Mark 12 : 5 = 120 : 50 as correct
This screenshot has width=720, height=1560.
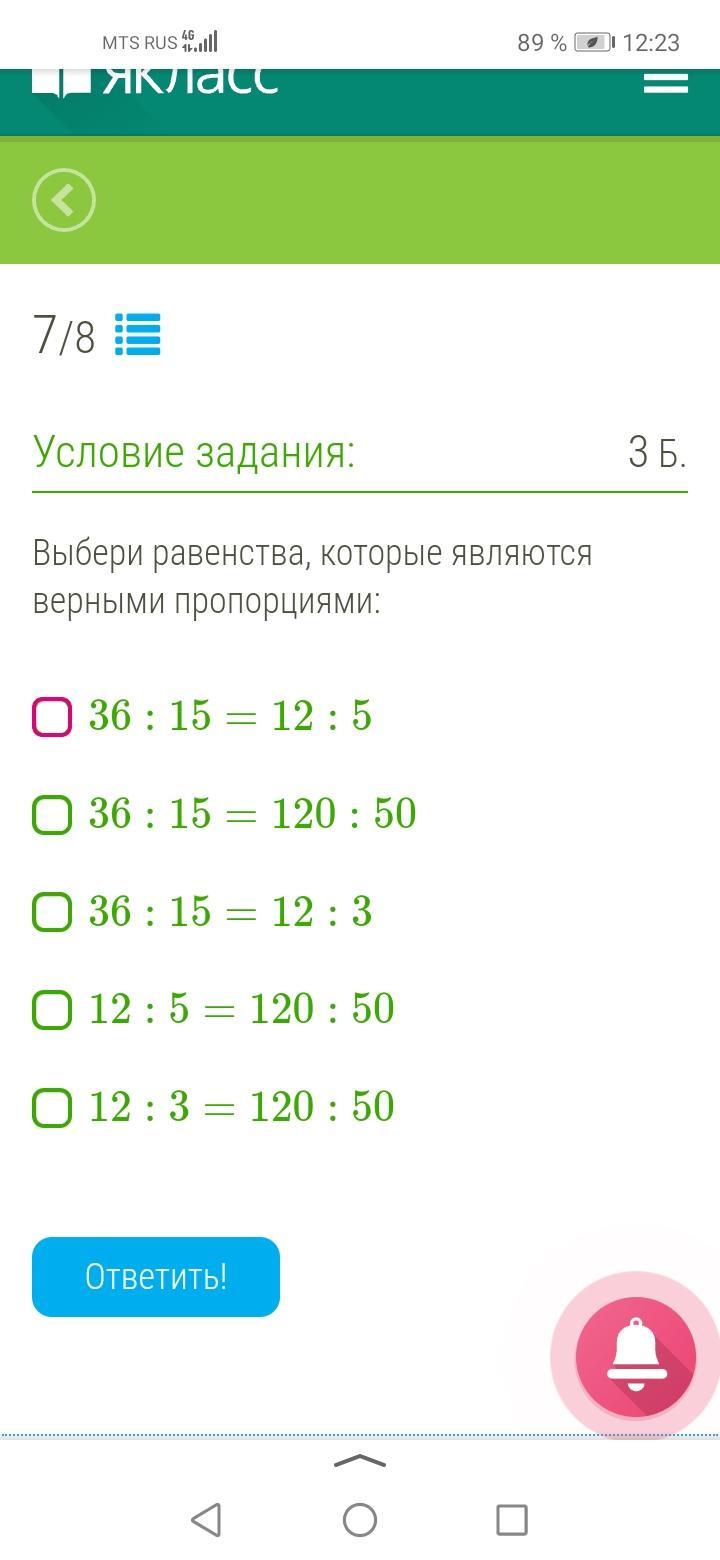52,1010
